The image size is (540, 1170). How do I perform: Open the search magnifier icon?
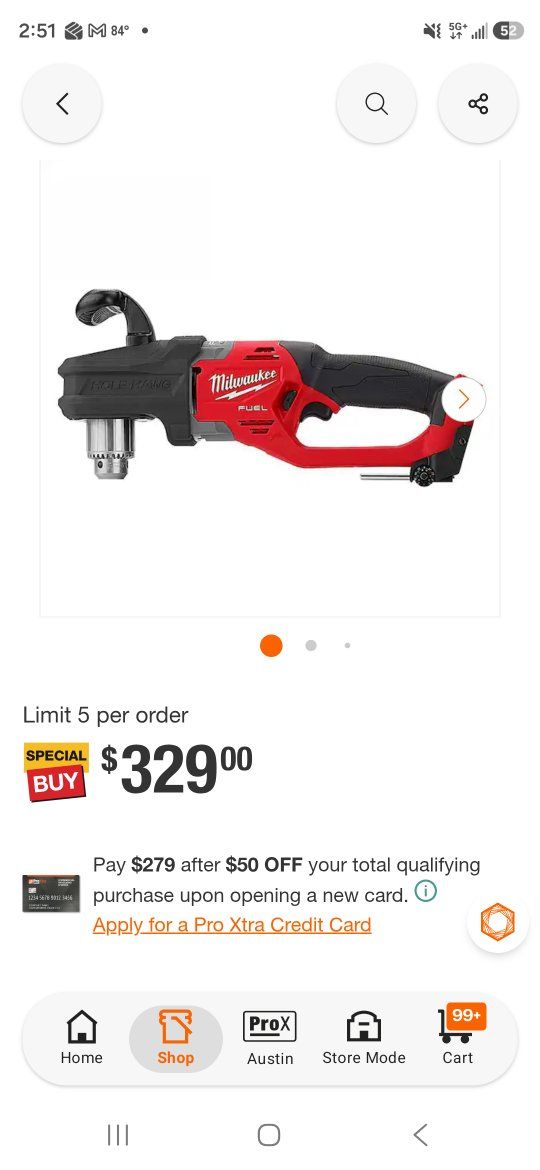pyautogui.click(x=377, y=104)
